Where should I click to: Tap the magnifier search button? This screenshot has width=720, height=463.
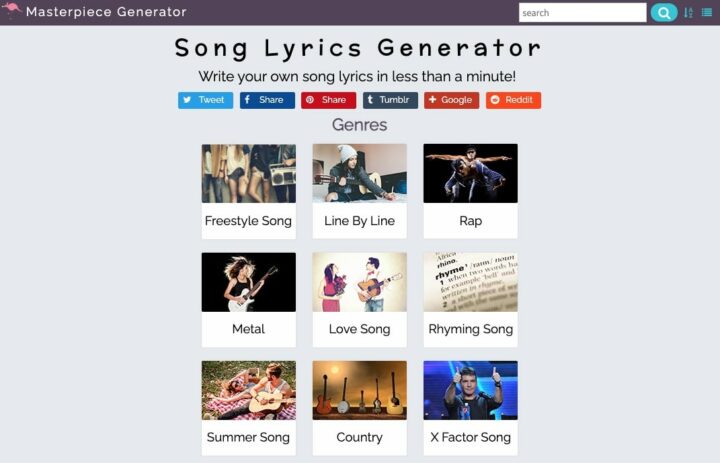[664, 13]
